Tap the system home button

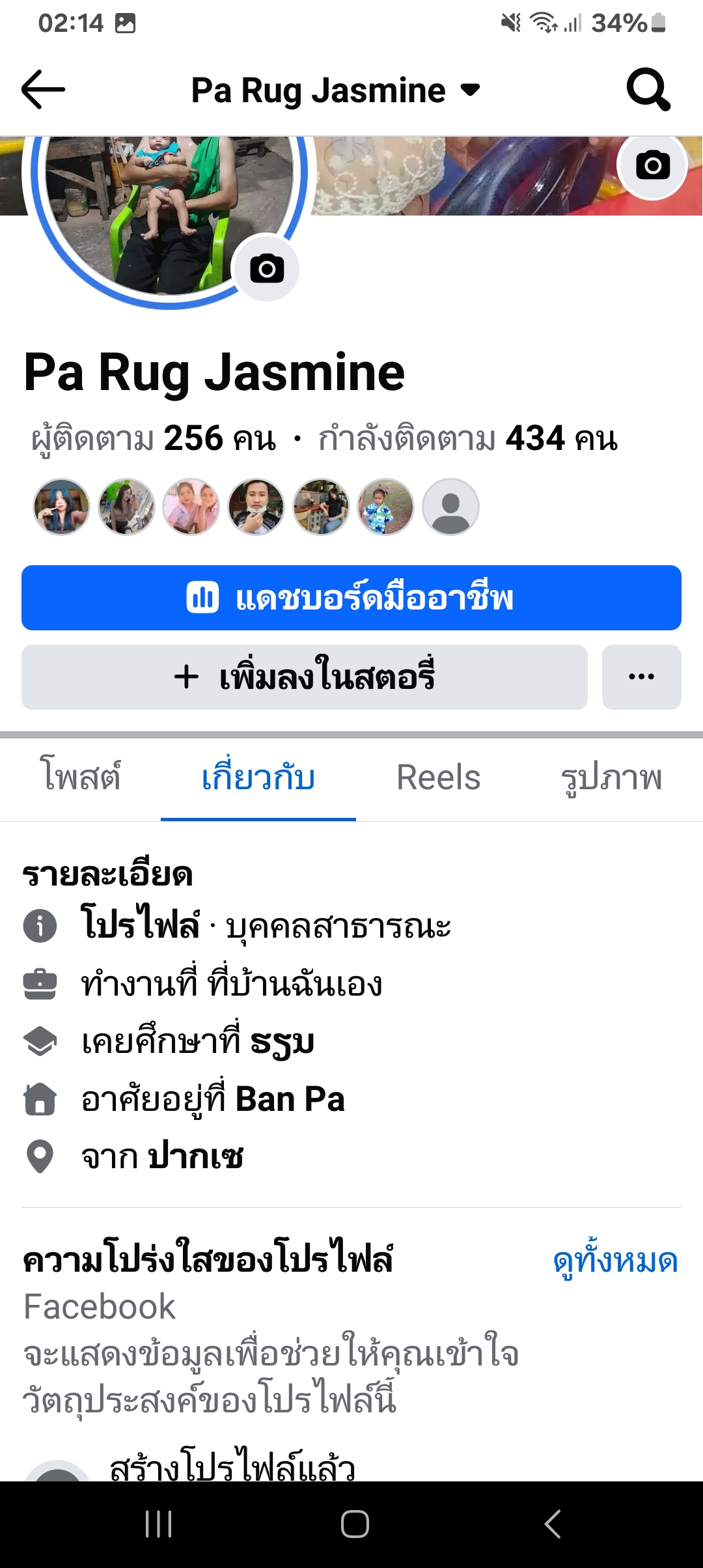point(355,1524)
